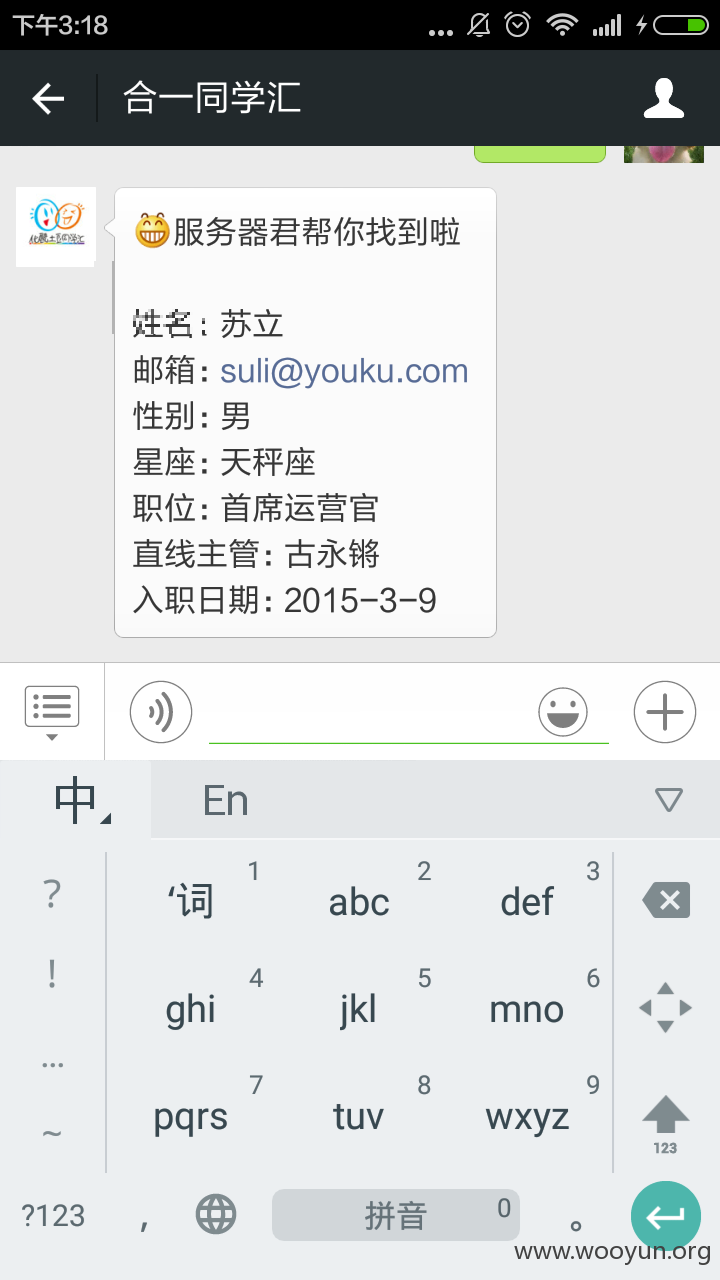720x1280 pixels.
Task: Tap the green enter key
Action: pyautogui.click(x=665, y=1216)
